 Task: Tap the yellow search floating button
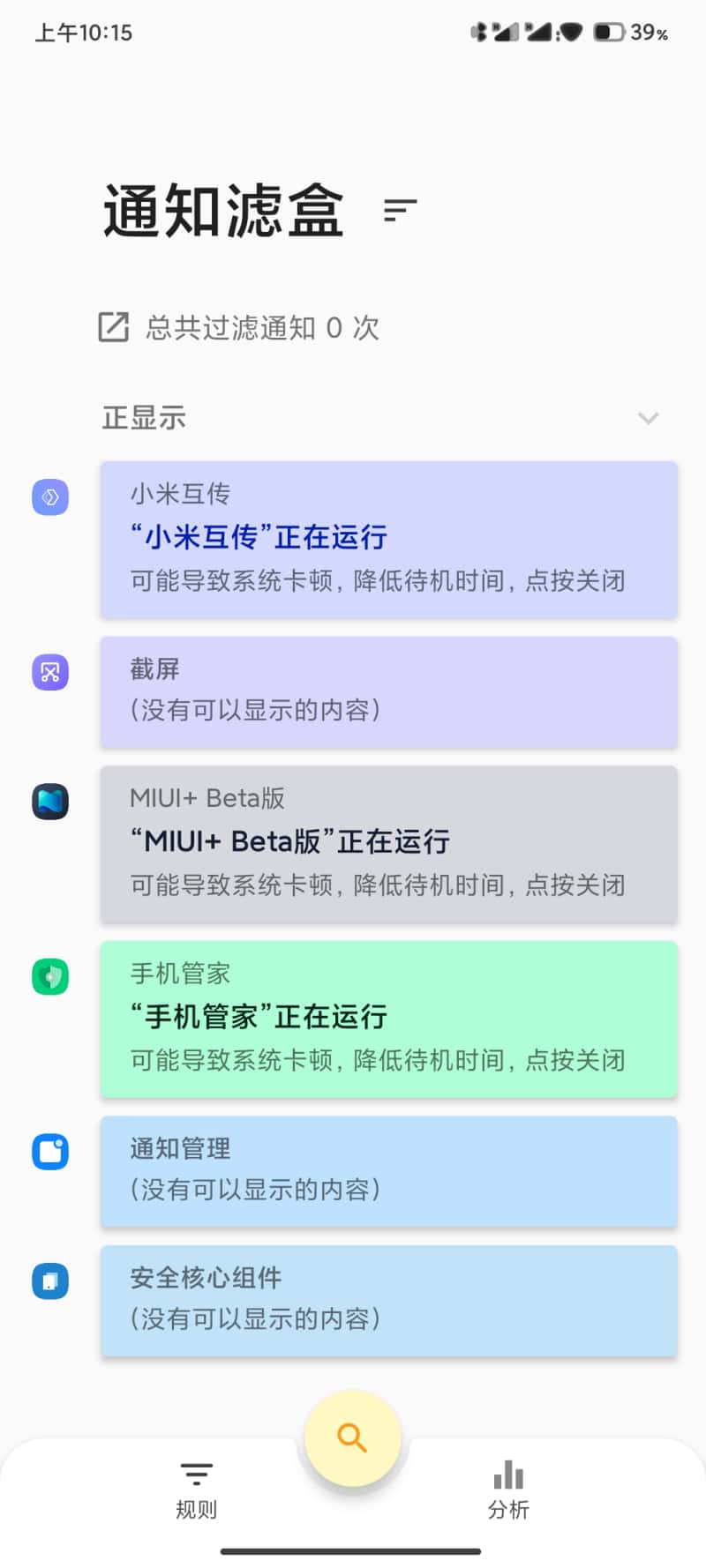point(352,1437)
